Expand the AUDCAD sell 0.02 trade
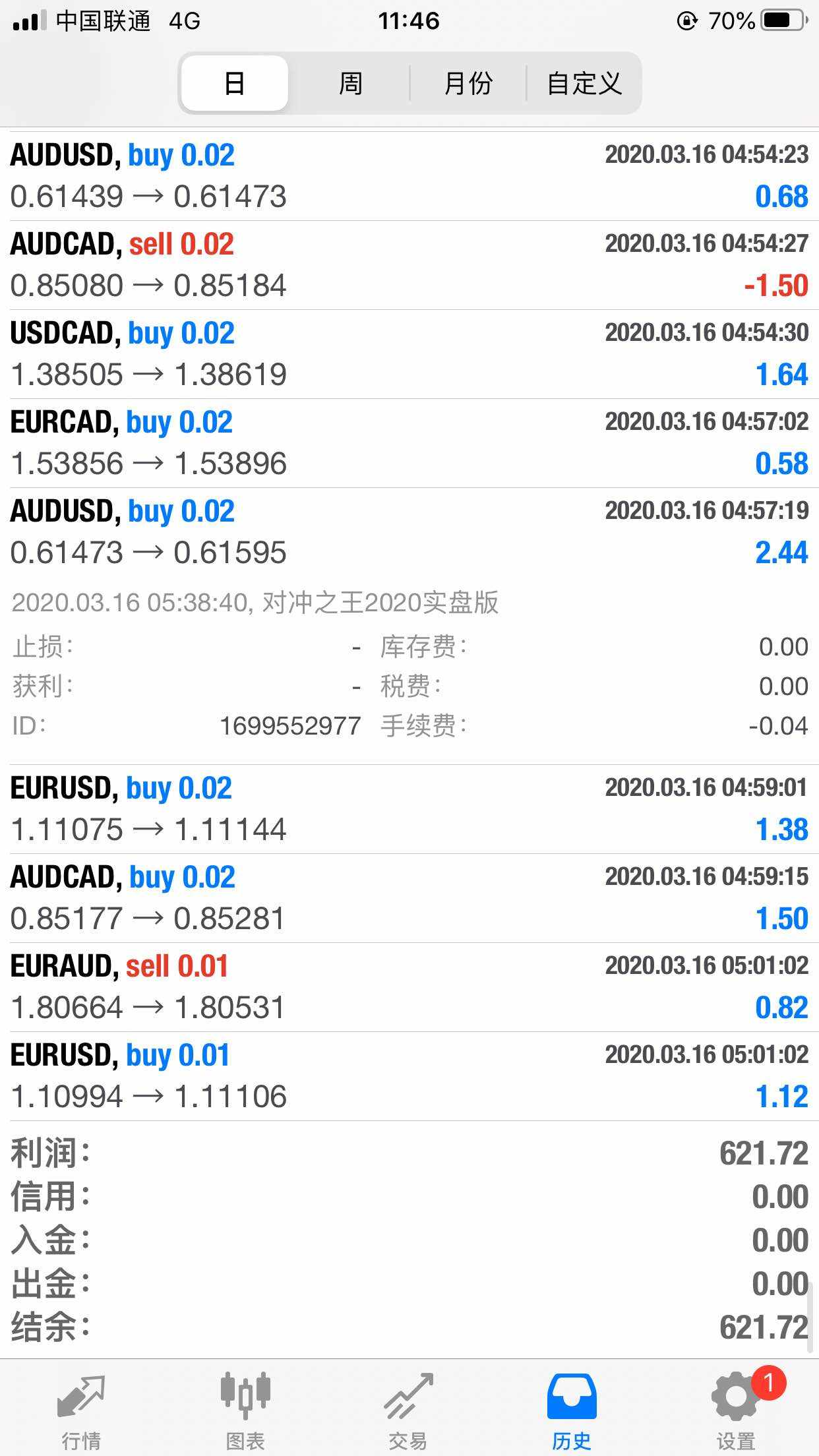 (409, 265)
